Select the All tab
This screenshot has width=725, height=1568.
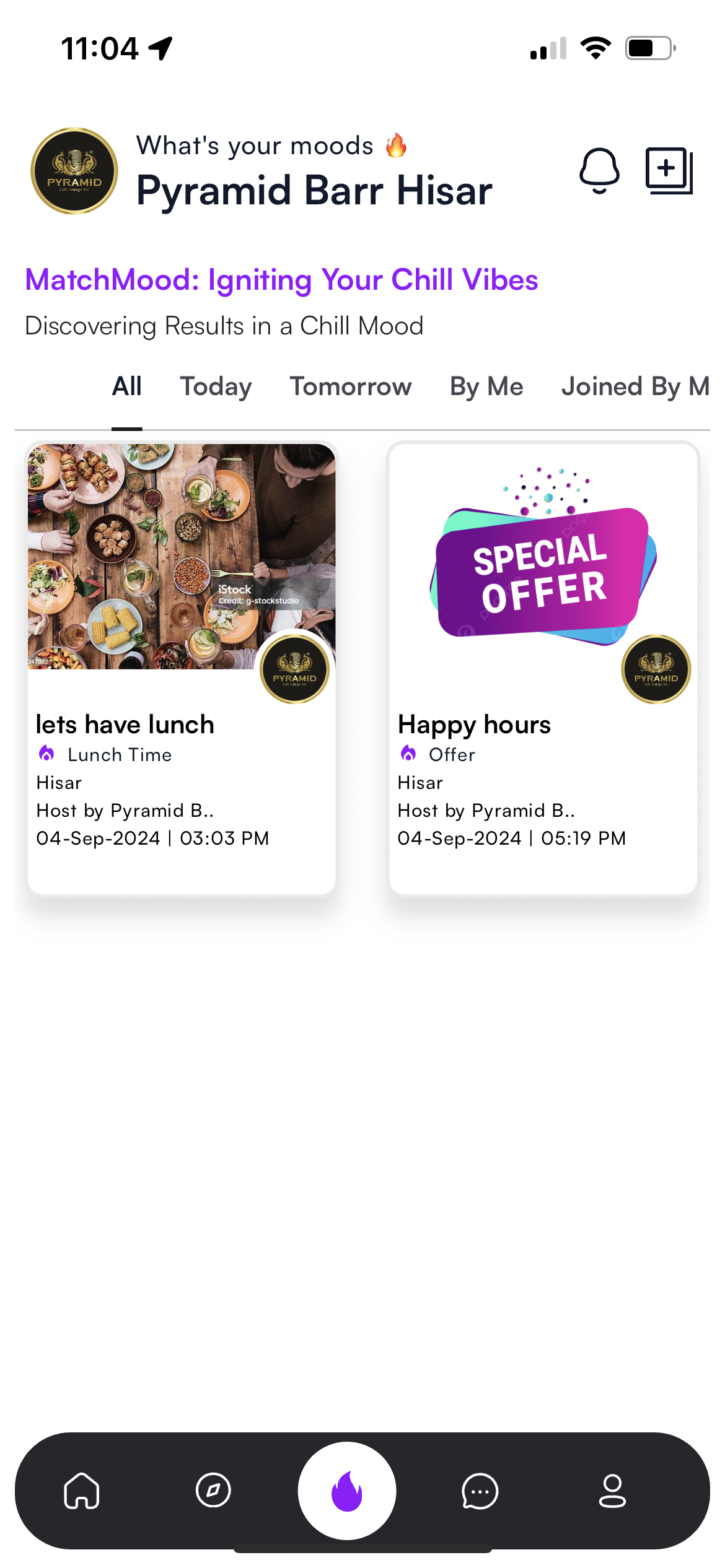pos(127,386)
